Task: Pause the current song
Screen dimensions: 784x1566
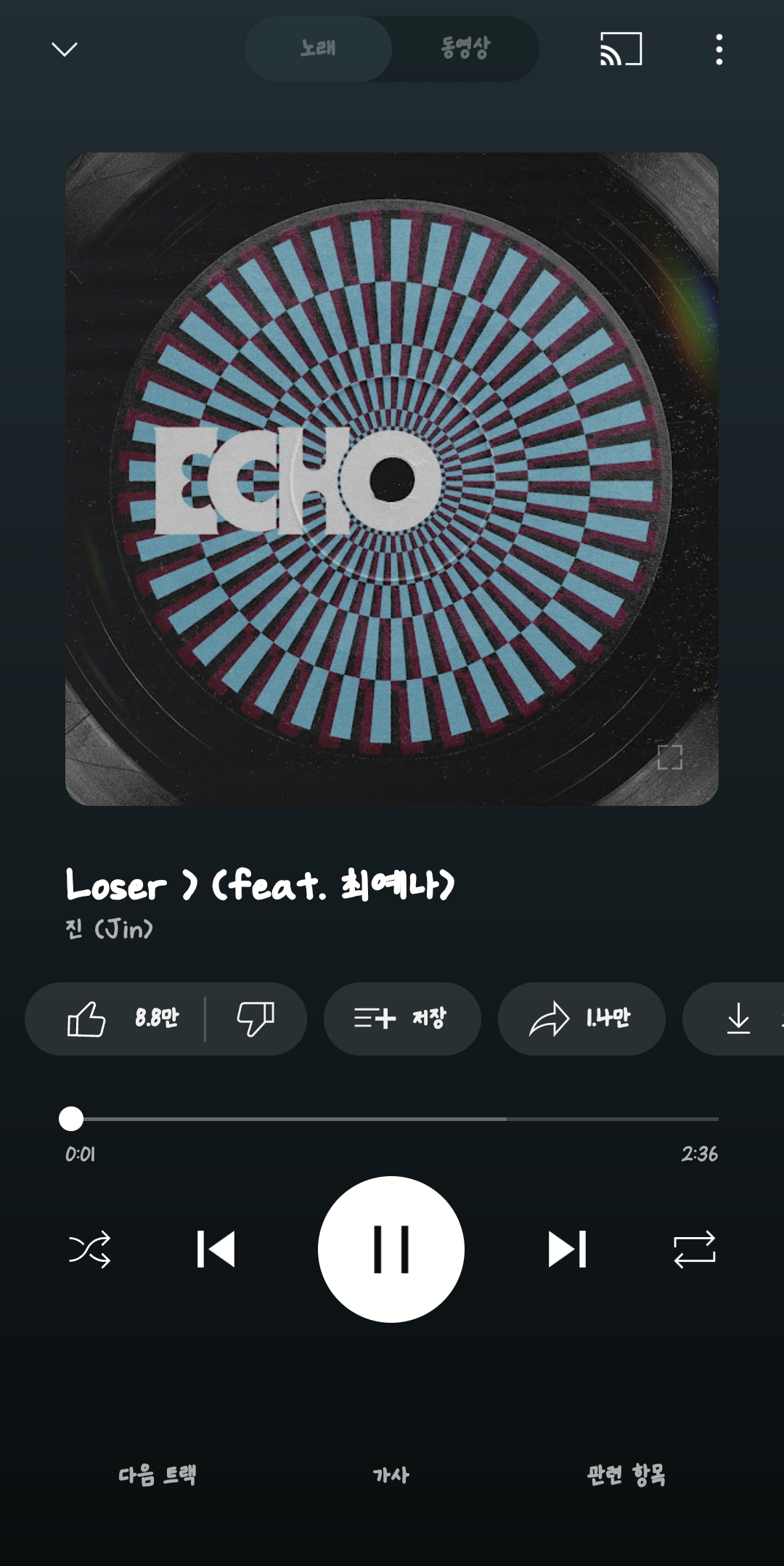Action: tap(391, 1249)
